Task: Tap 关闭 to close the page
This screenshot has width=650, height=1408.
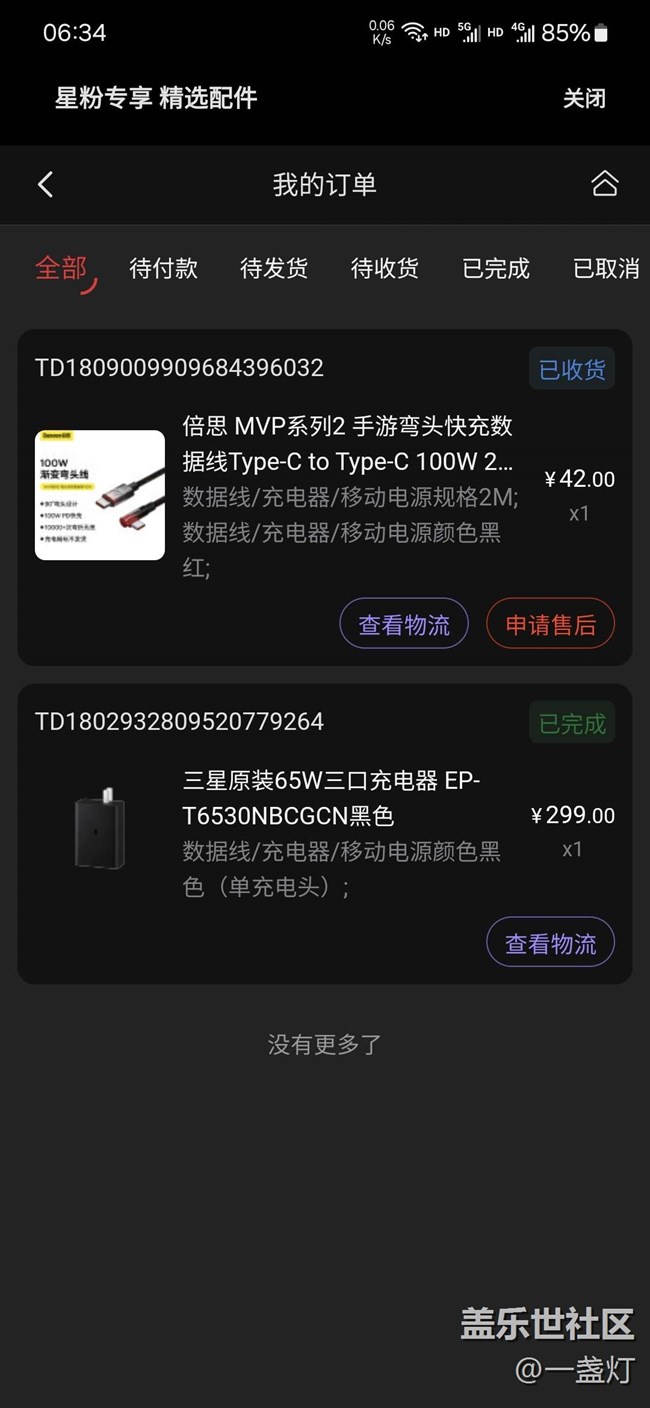Action: click(584, 98)
